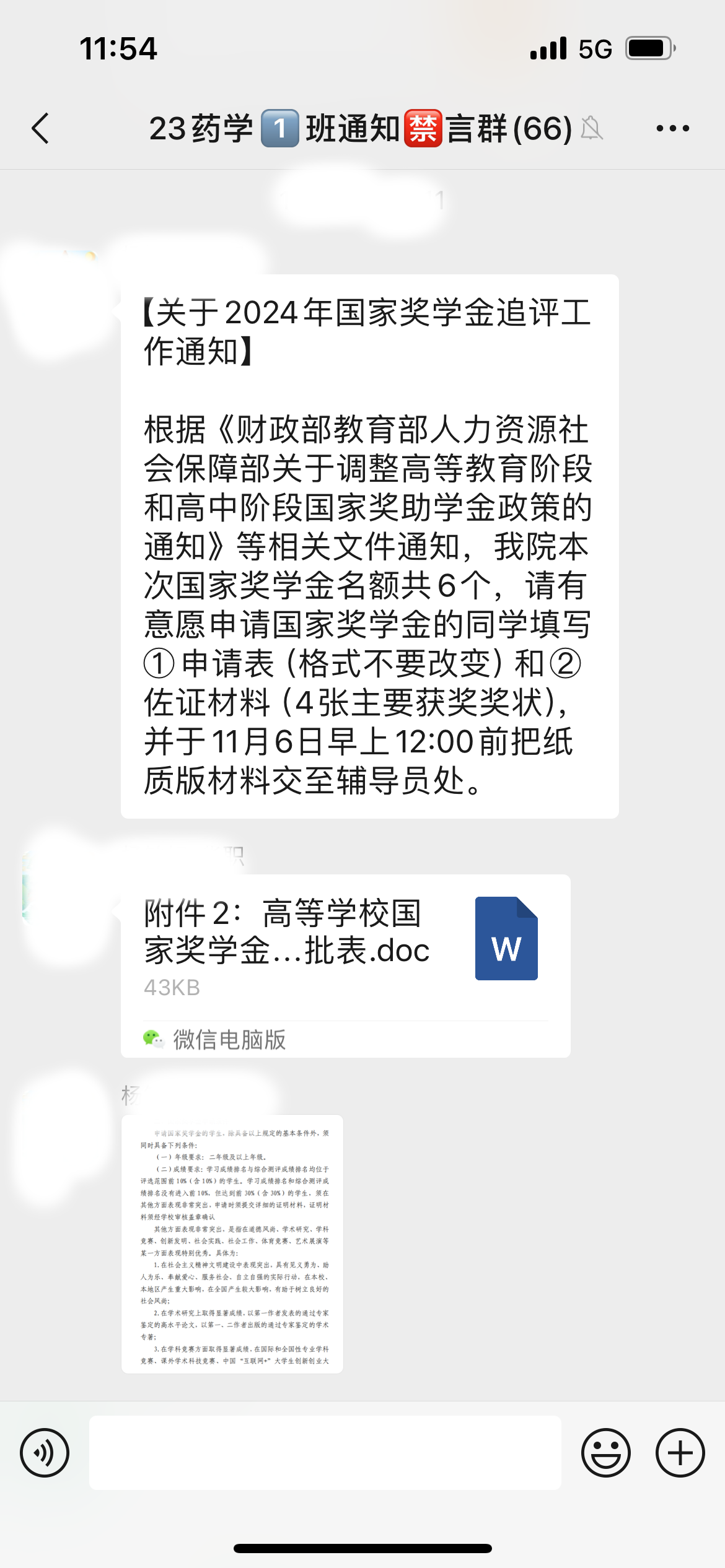Open the emoji picker
The width and height of the screenshot is (725, 1568).
click(605, 1452)
